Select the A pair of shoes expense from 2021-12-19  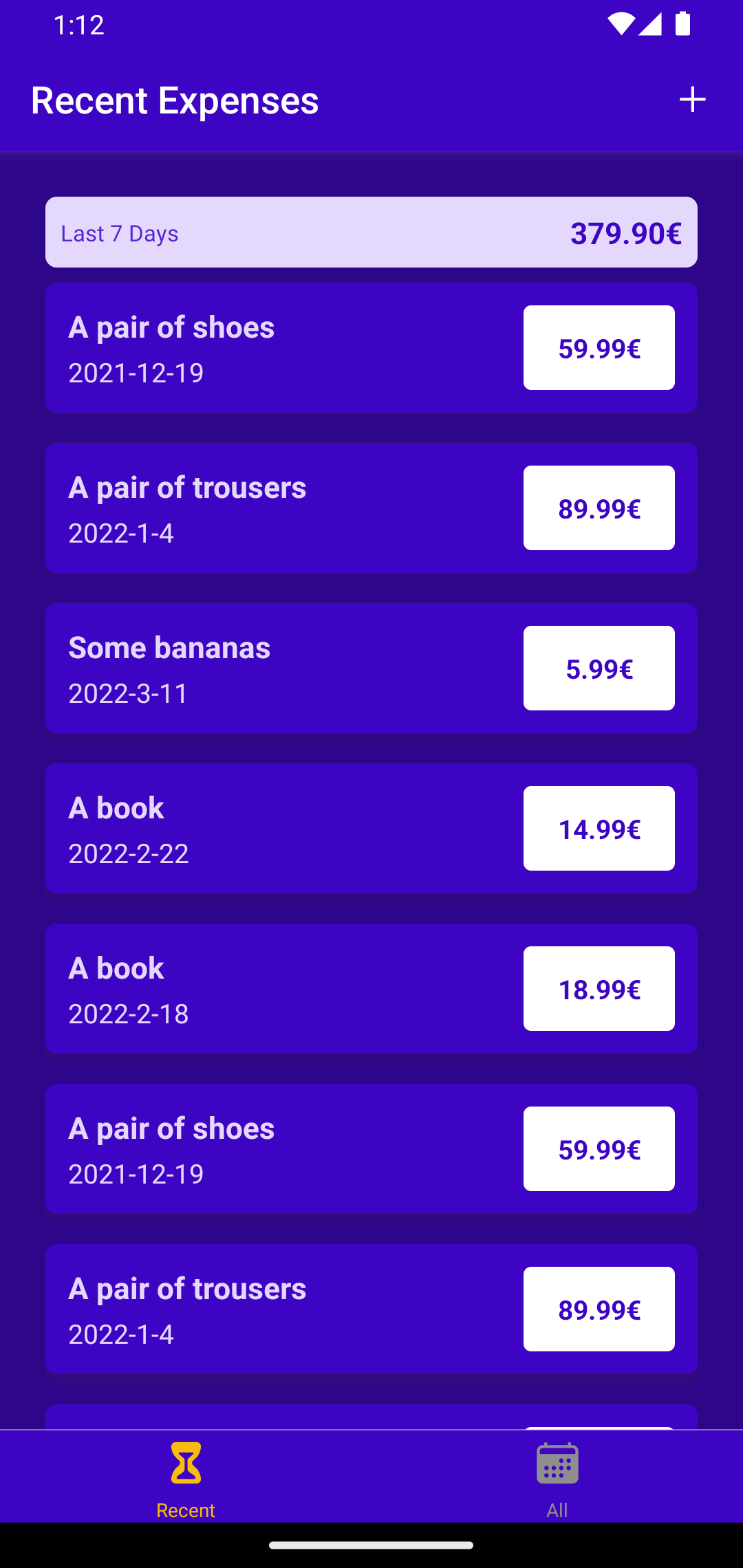coord(275,347)
